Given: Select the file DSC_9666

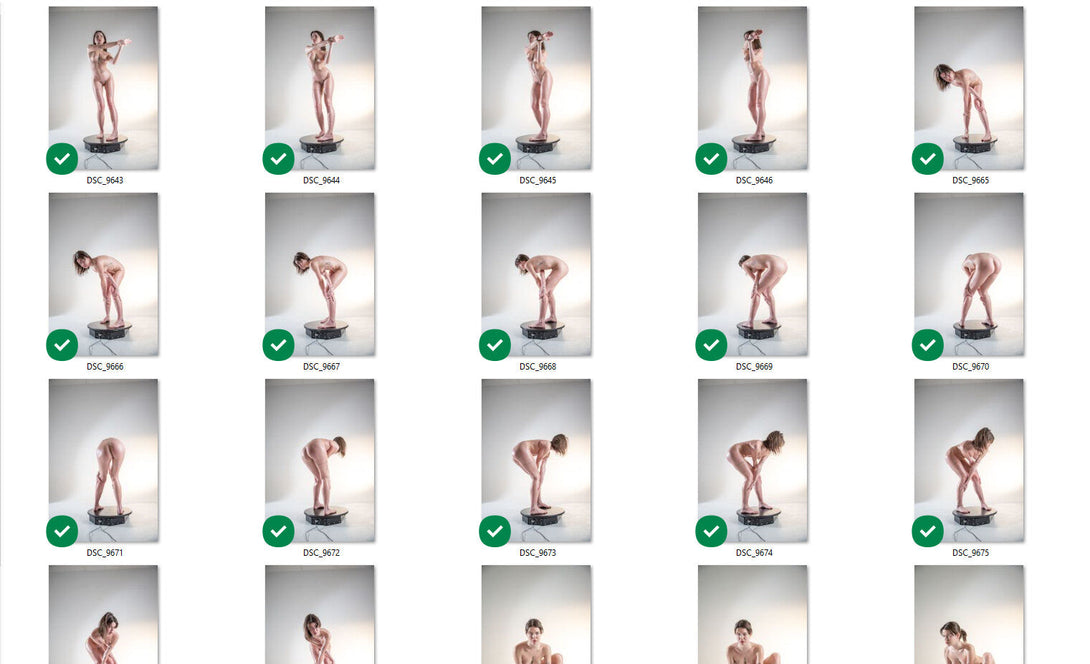Looking at the screenshot, I should 103,274.
